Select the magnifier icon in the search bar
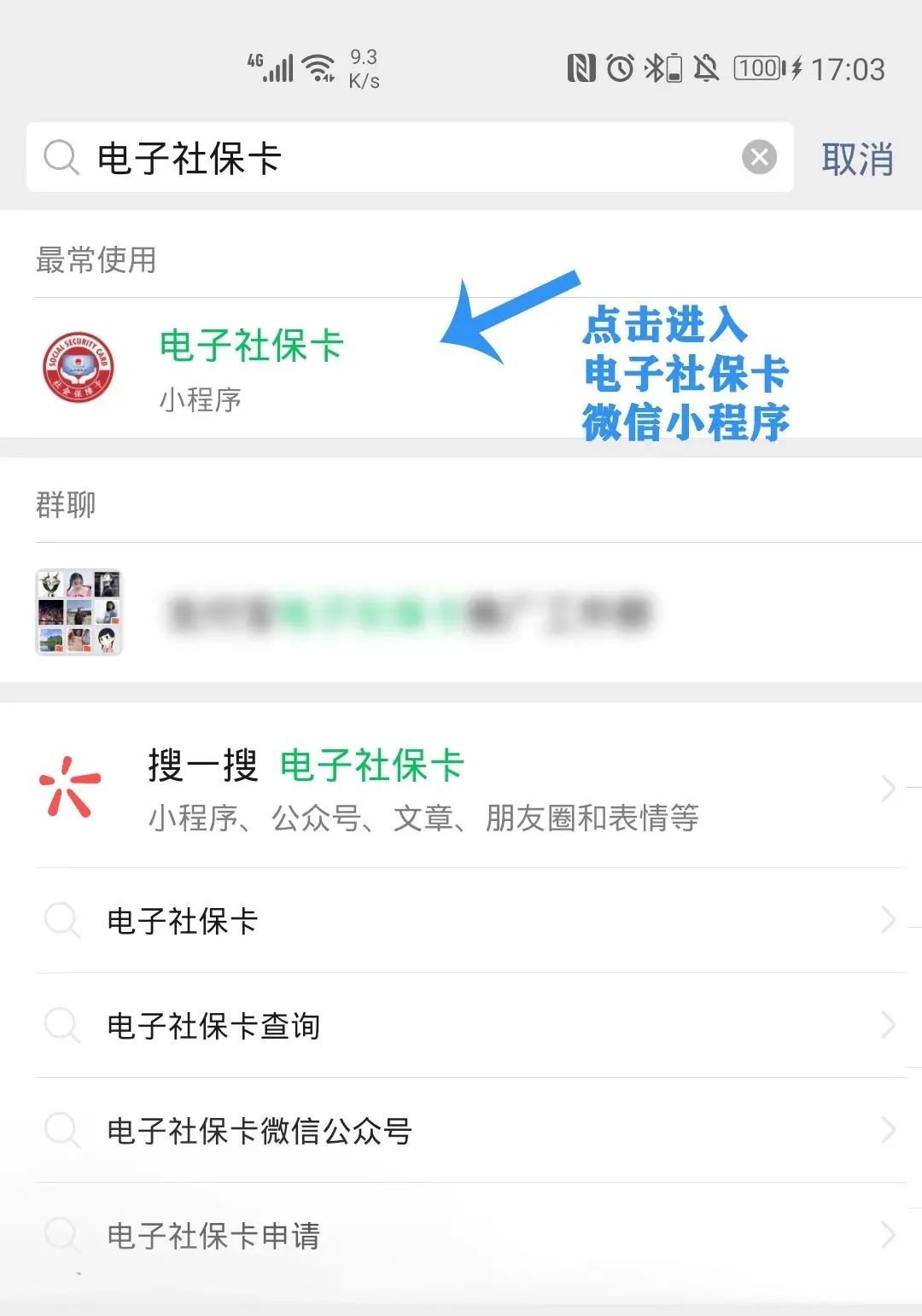Screen dimensions: 922x1316 58,158
